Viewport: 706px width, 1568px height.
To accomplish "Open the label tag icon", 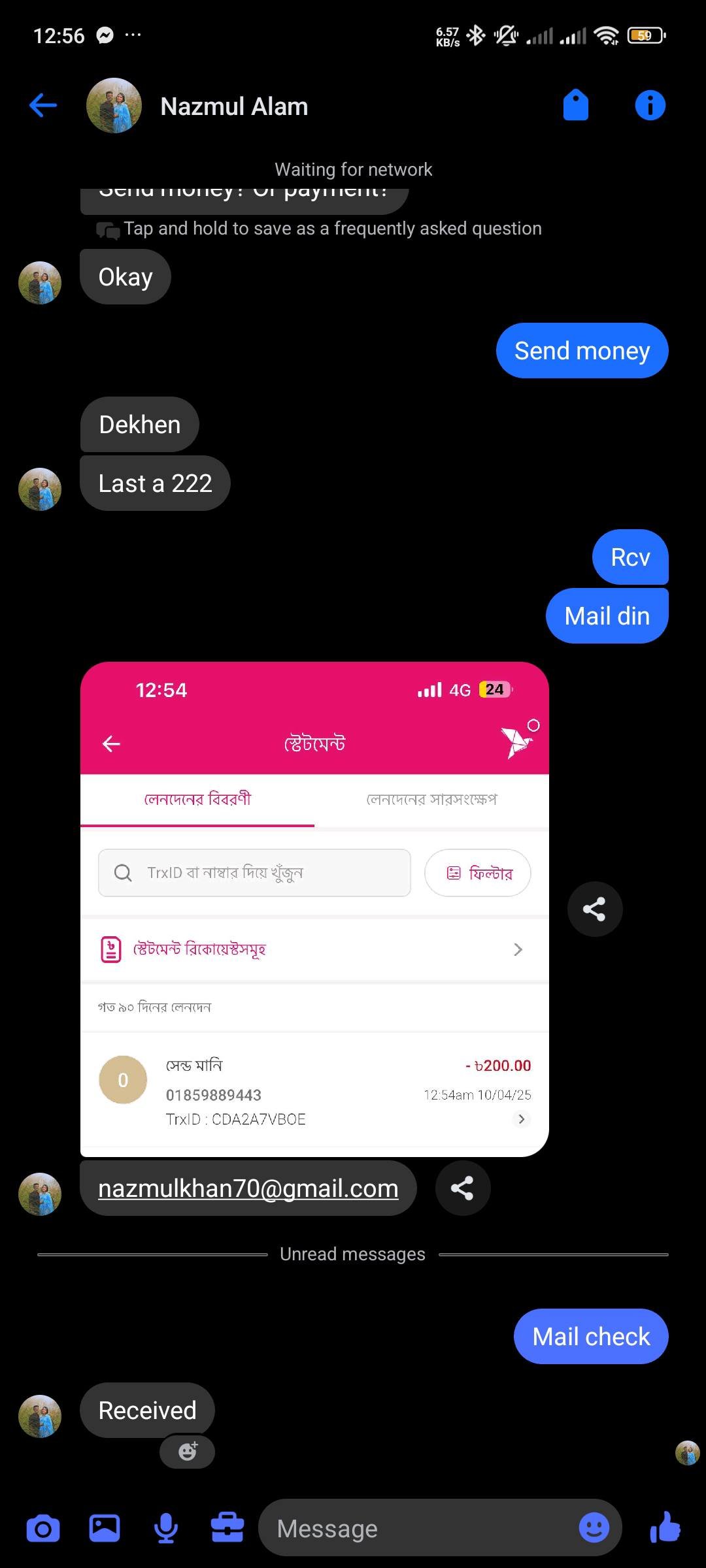I will (x=575, y=105).
